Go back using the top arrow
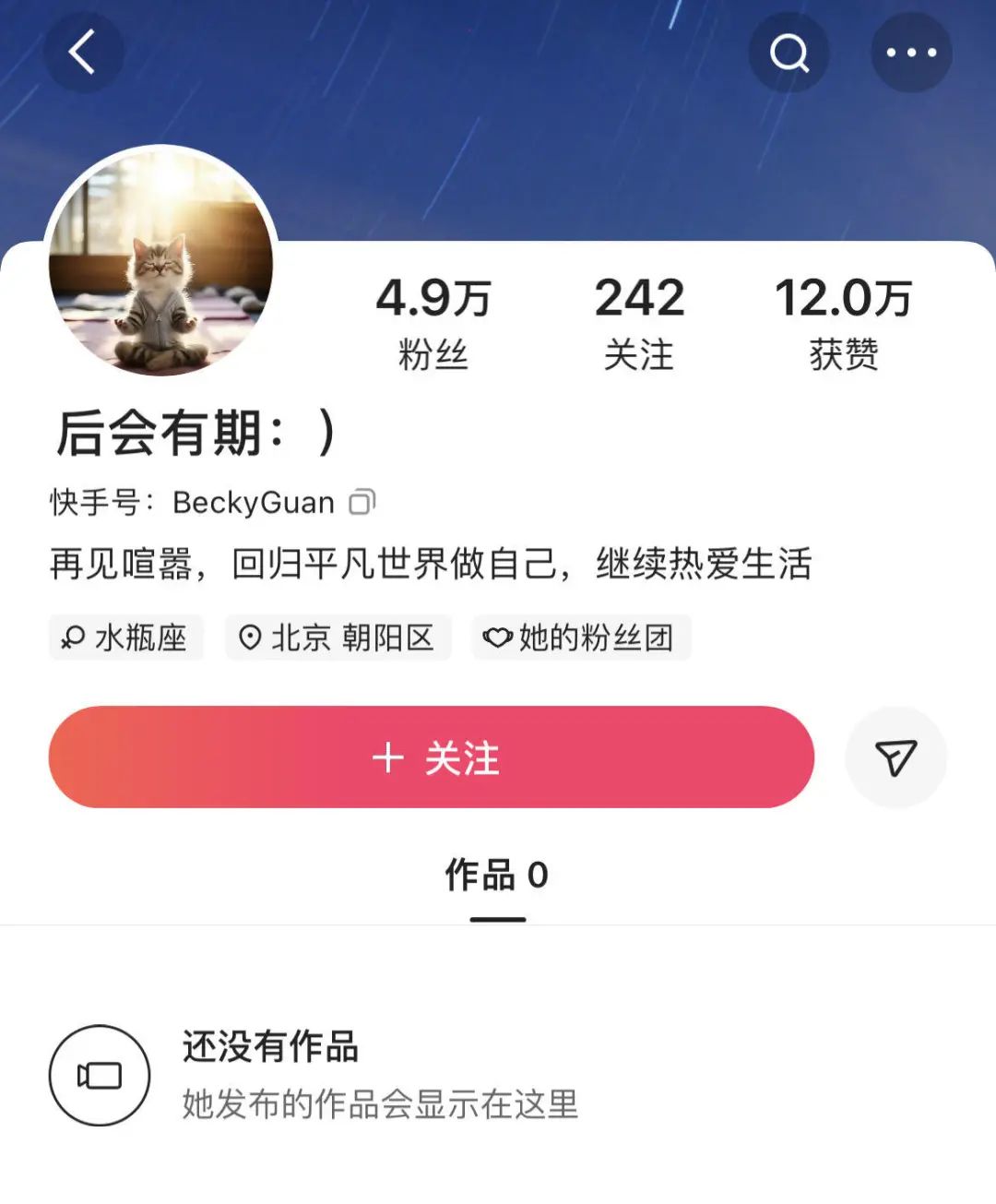996x1204 pixels. [83, 52]
